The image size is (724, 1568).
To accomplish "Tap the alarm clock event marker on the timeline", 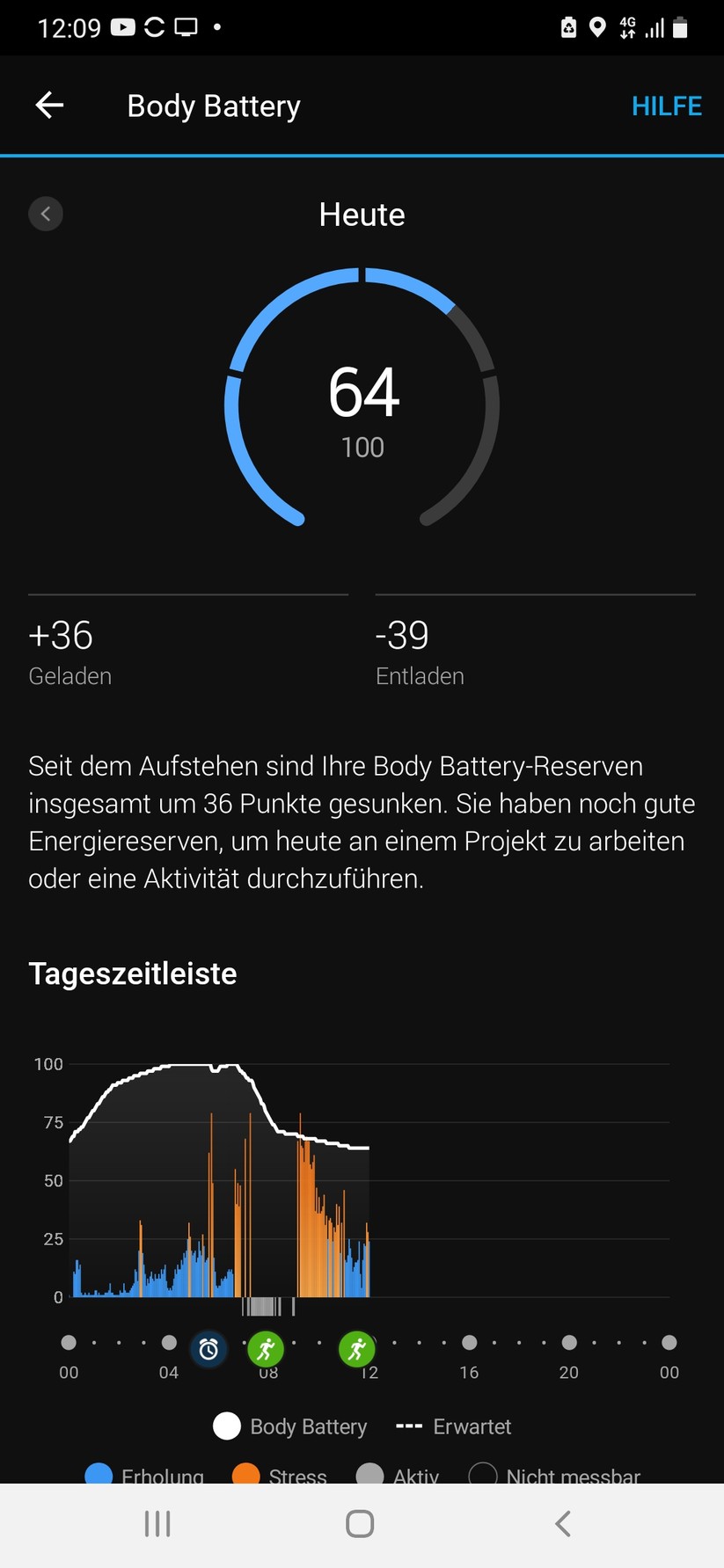I will click(208, 1349).
